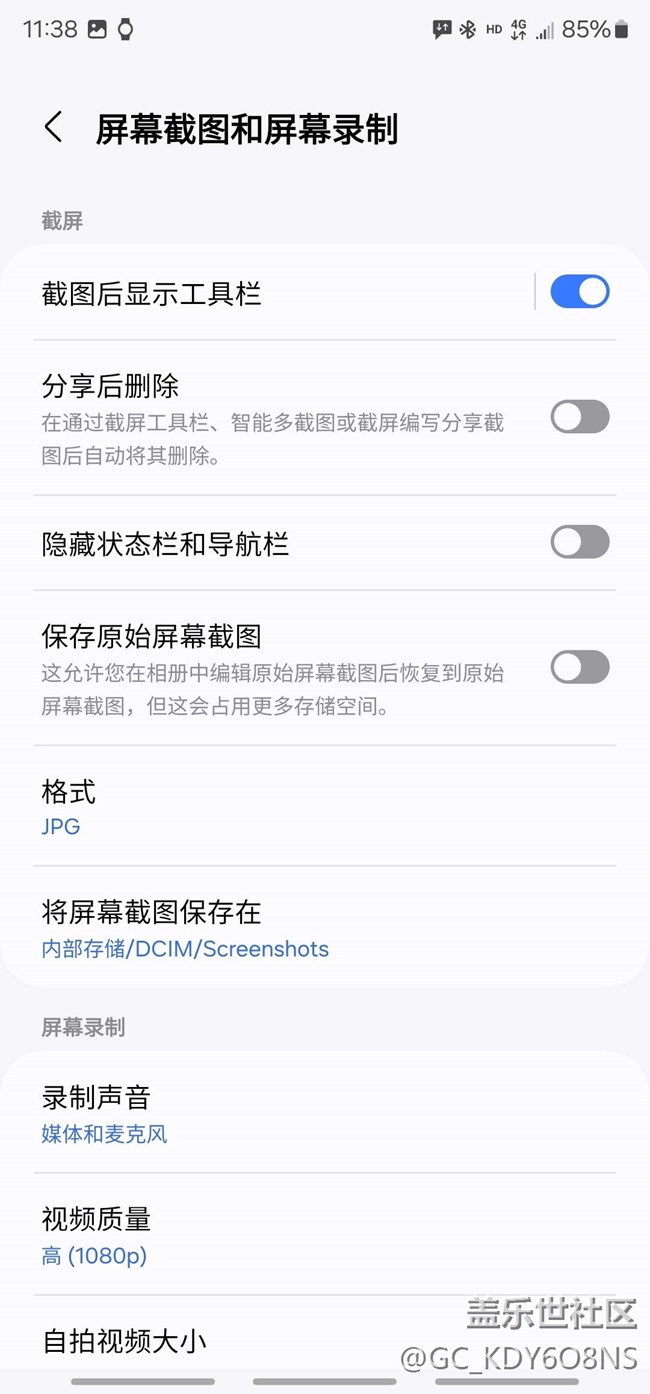Image resolution: width=650 pixels, height=1394 pixels.
Task: Open 录制声音 setting
Action: pos(325,1113)
